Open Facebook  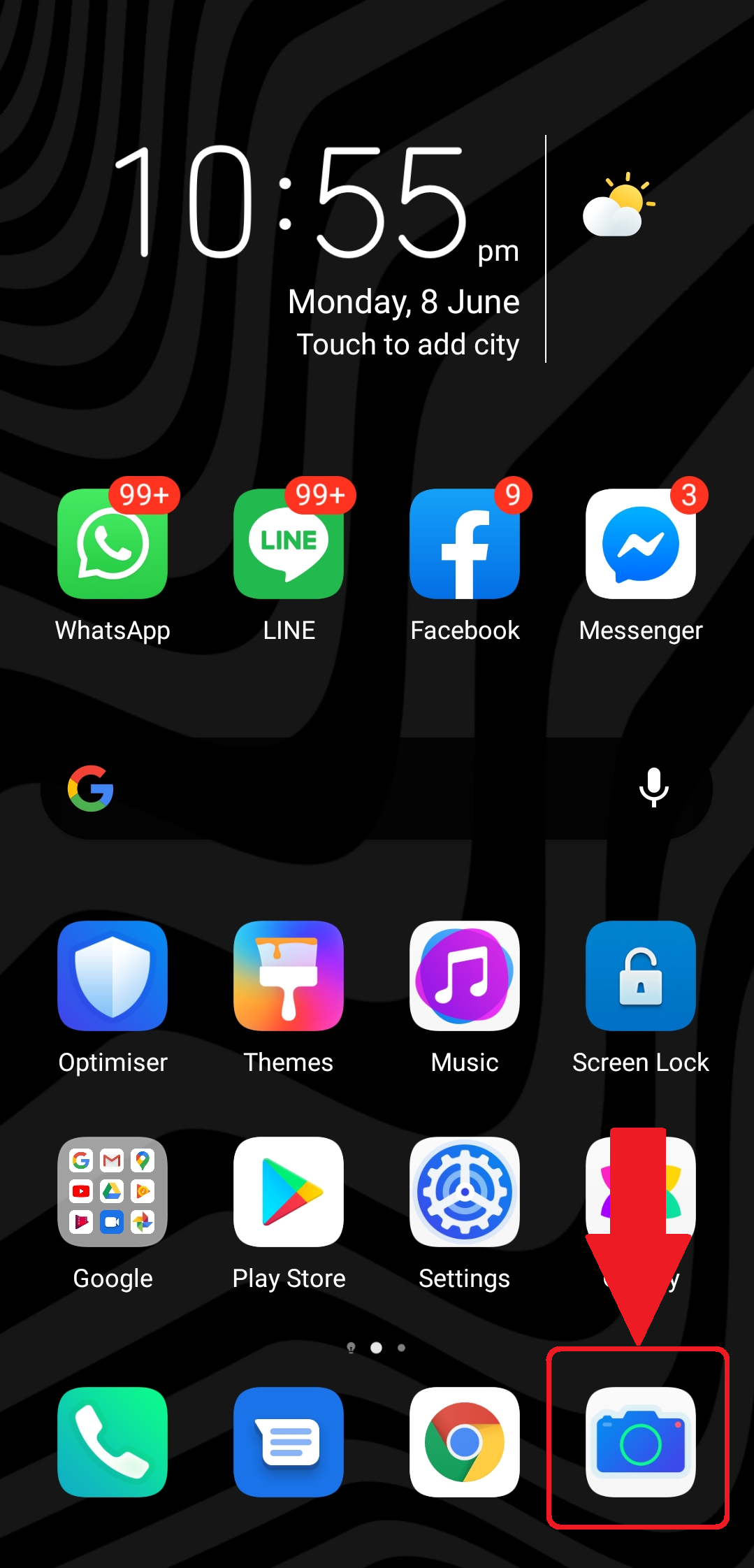tap(465, 544)
